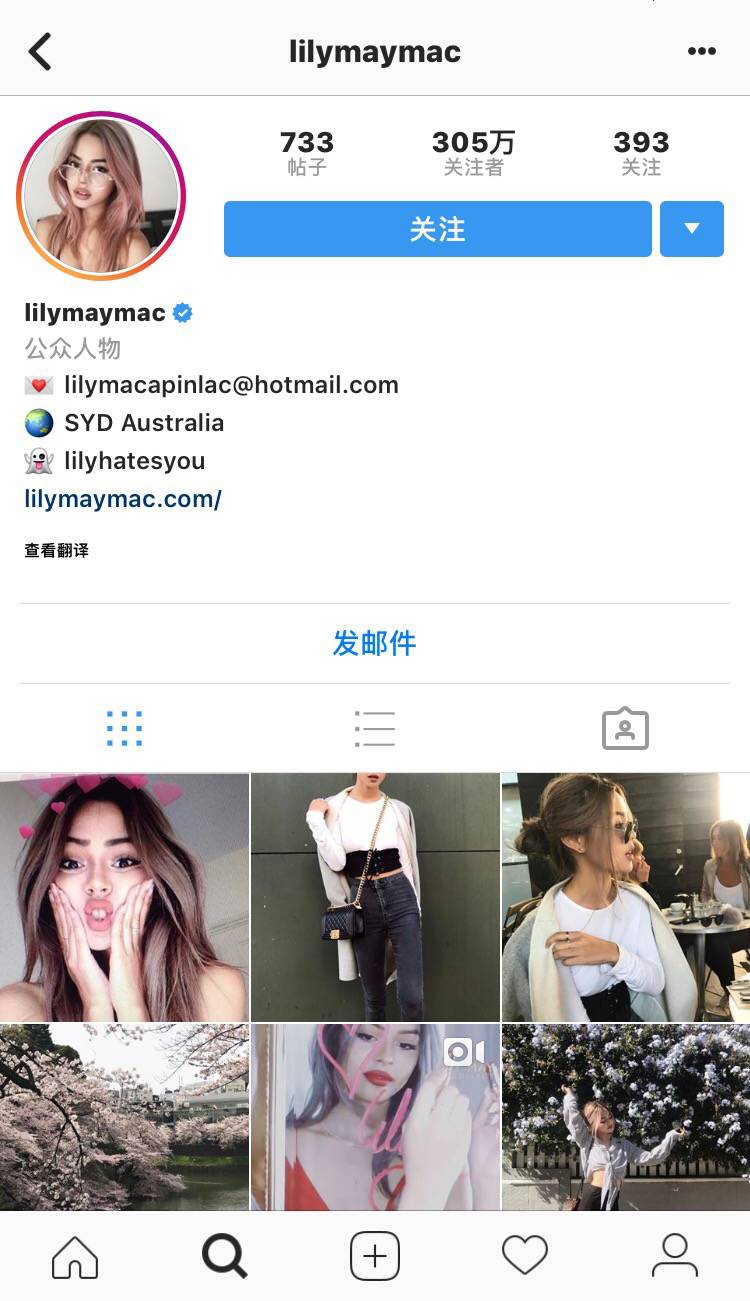Go to the home feed tab
Viewport: 750px width, 1301px height.
click(x=75, y=1256)
